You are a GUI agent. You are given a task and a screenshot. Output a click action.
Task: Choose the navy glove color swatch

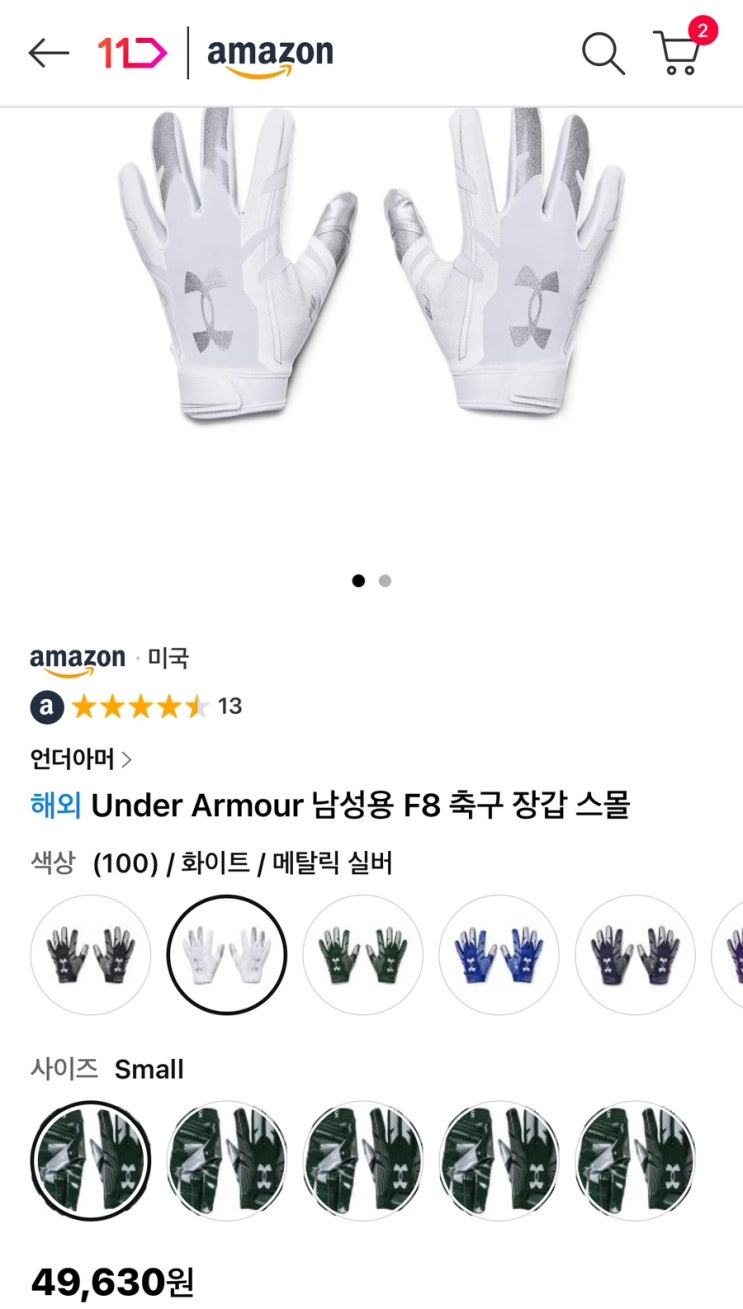pyautogui.click(x=635, y=954)
